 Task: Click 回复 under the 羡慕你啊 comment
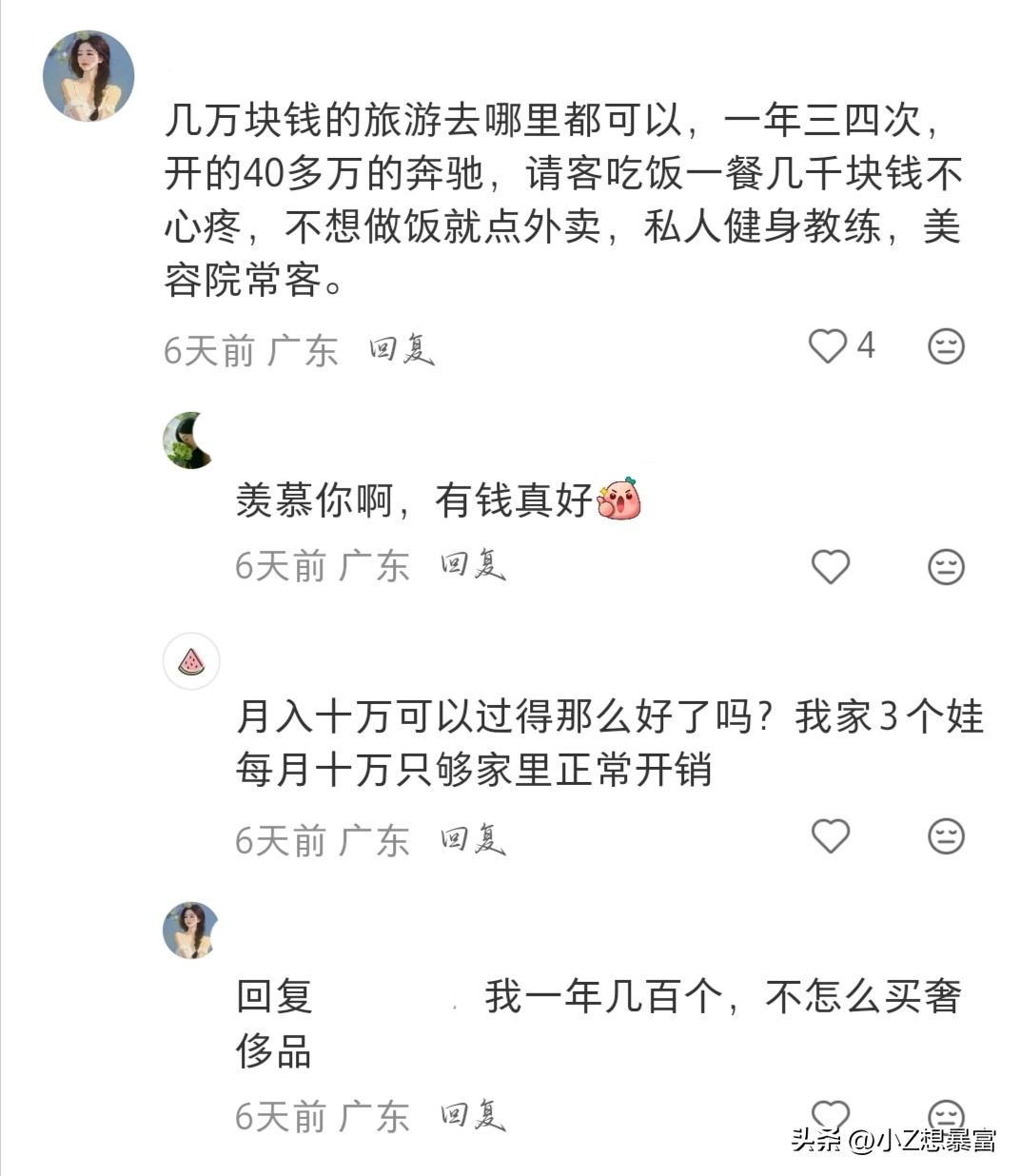pyautogui.click(x=472, y=564)
